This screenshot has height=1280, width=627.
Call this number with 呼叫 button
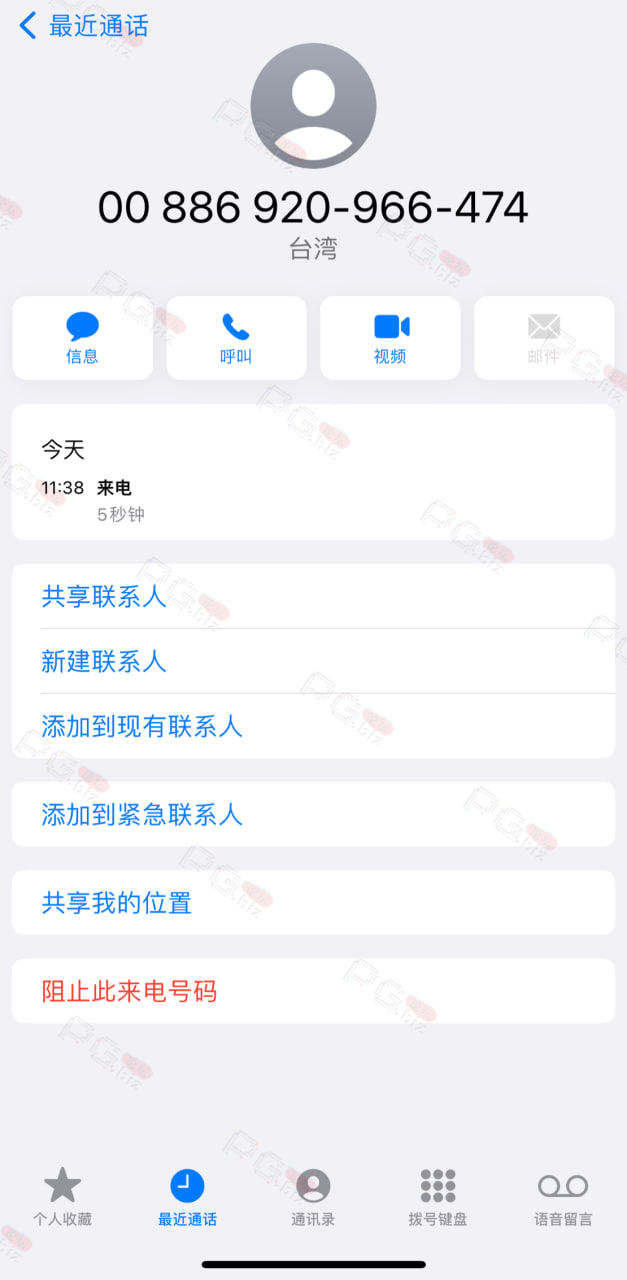tap(236, 338)
